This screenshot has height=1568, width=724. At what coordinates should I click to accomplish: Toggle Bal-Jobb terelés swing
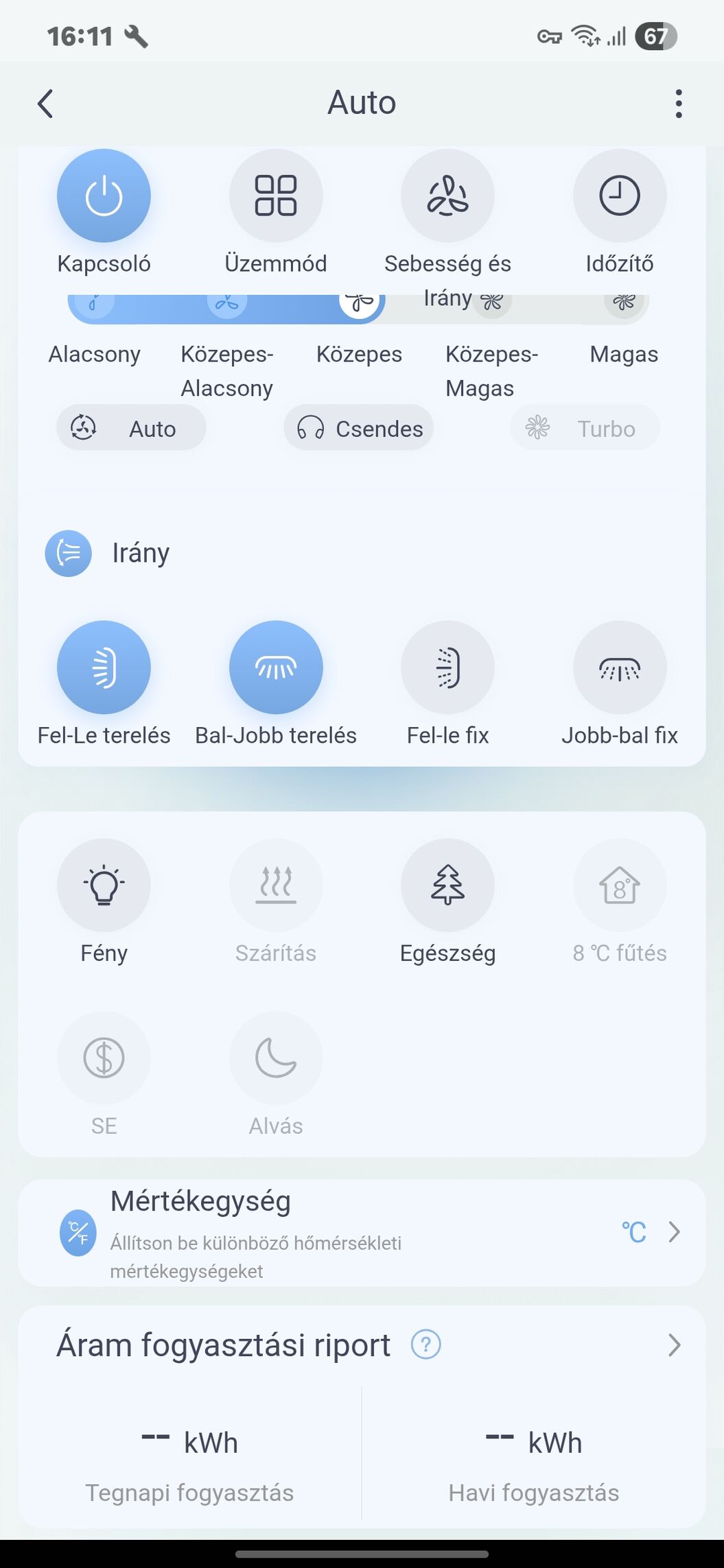tap(276, 667)
